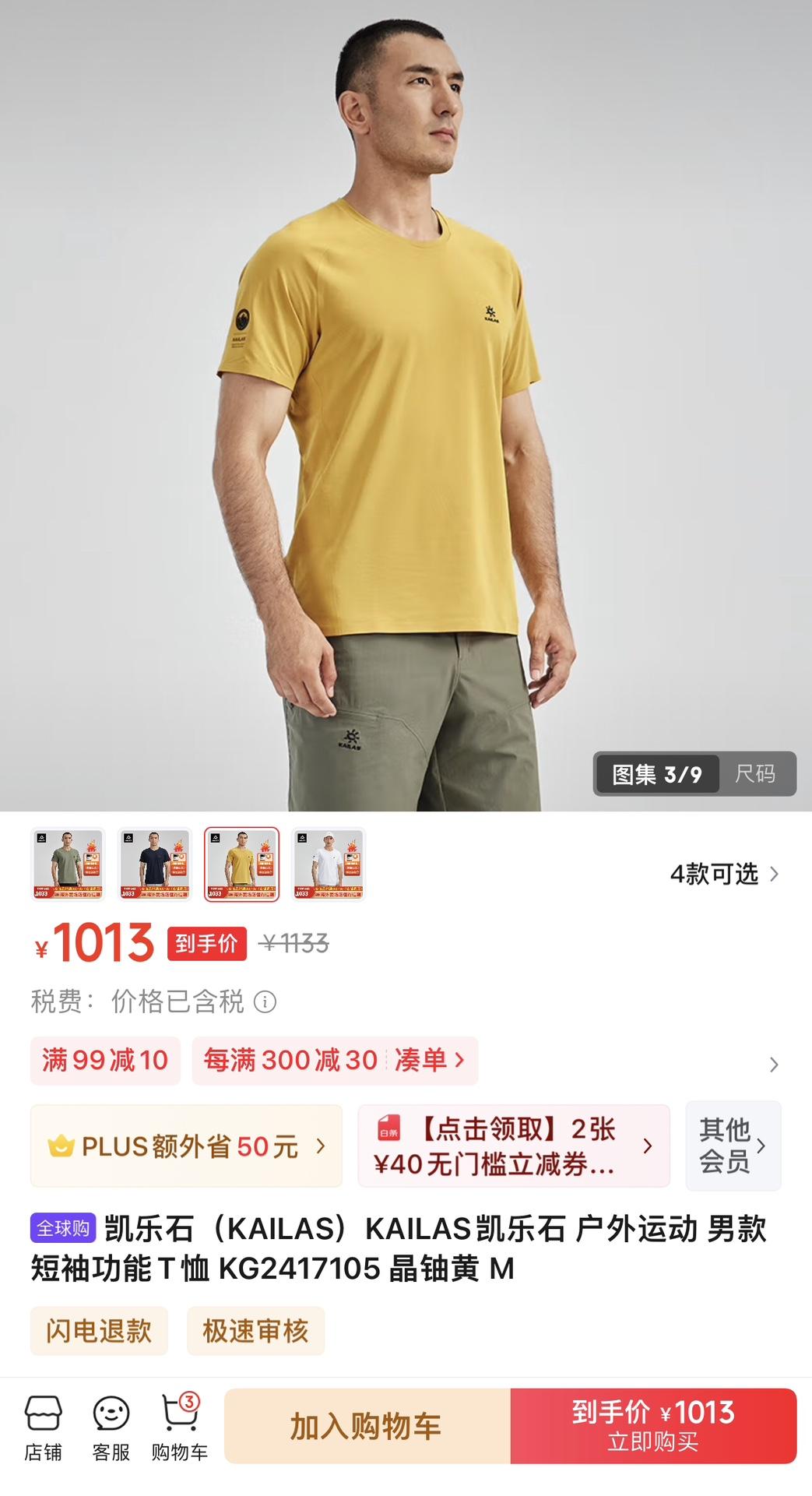Contact 客服 customer service

coord(111,1430)
